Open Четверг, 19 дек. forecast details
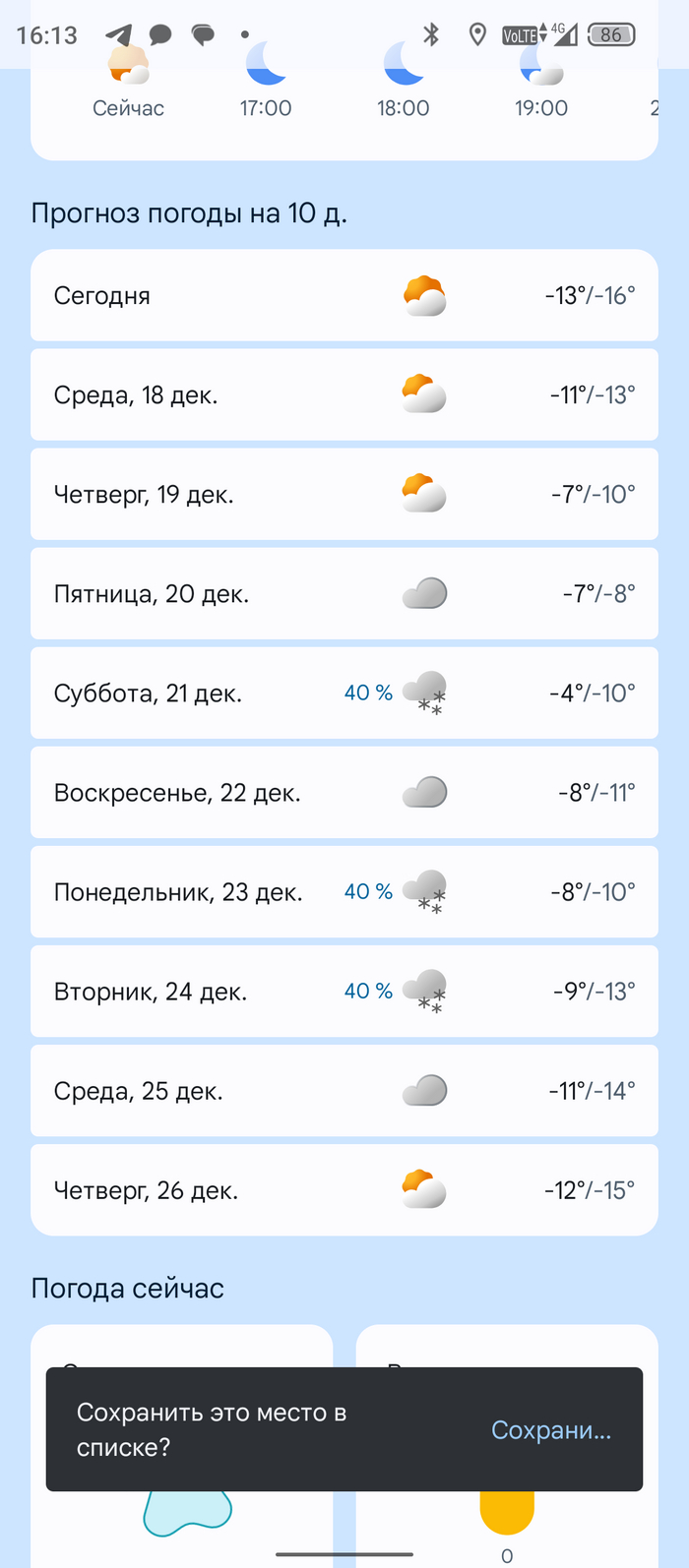This screenshot has width=689, height=1568. click(x=344, y=494)
